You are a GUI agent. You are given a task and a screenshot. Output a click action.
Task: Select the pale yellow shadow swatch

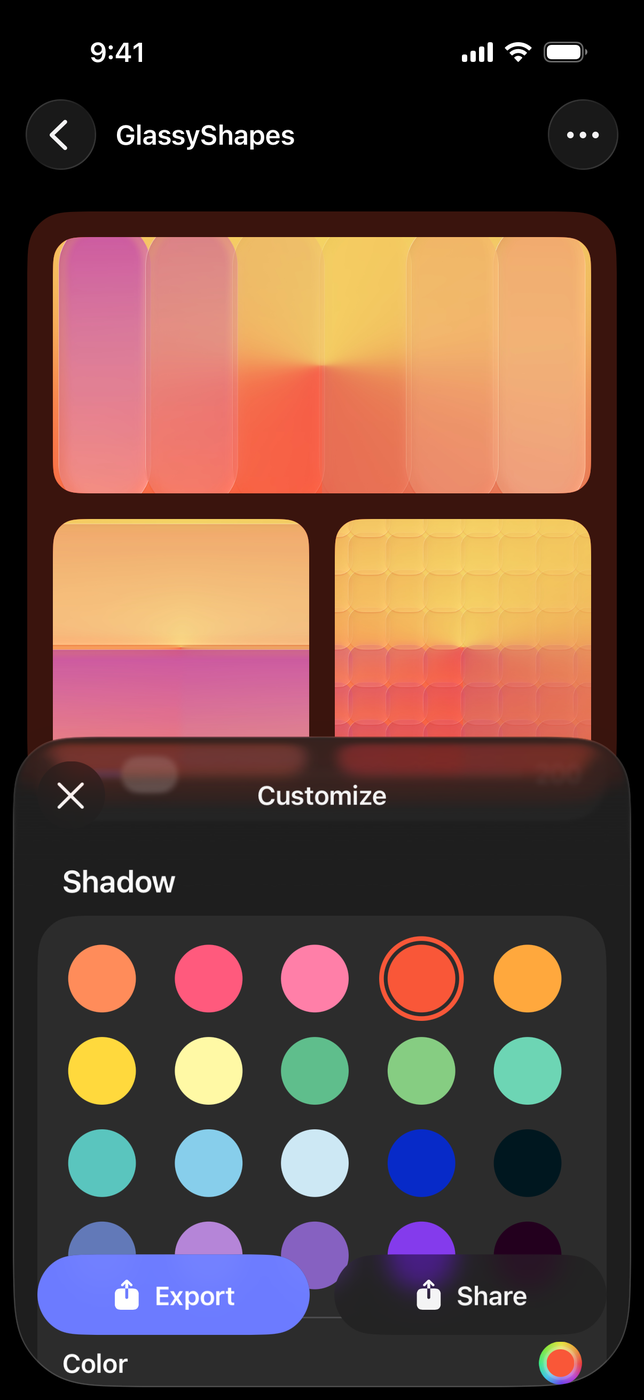tap(209, 1071)
